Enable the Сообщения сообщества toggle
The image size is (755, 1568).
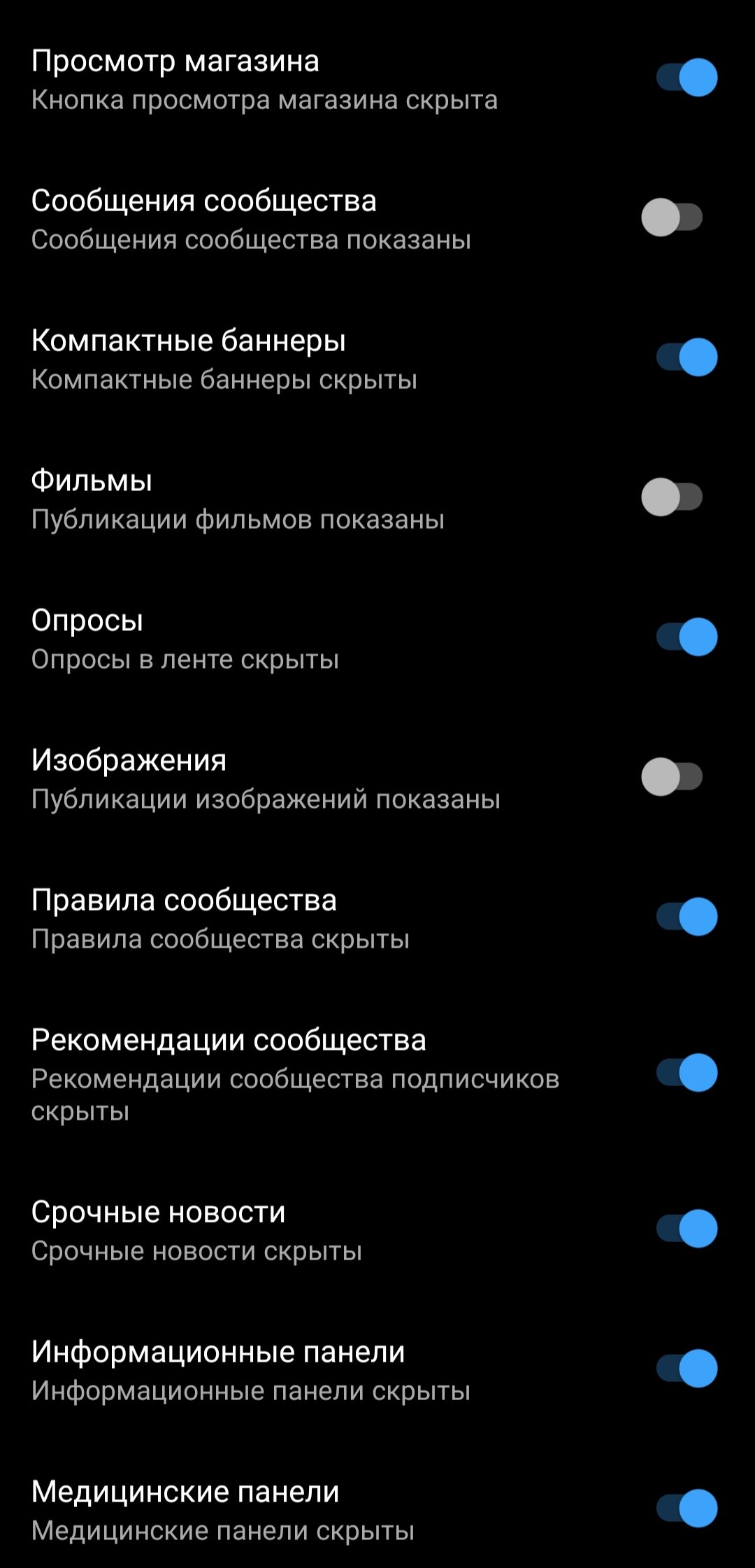click(673, 217)
